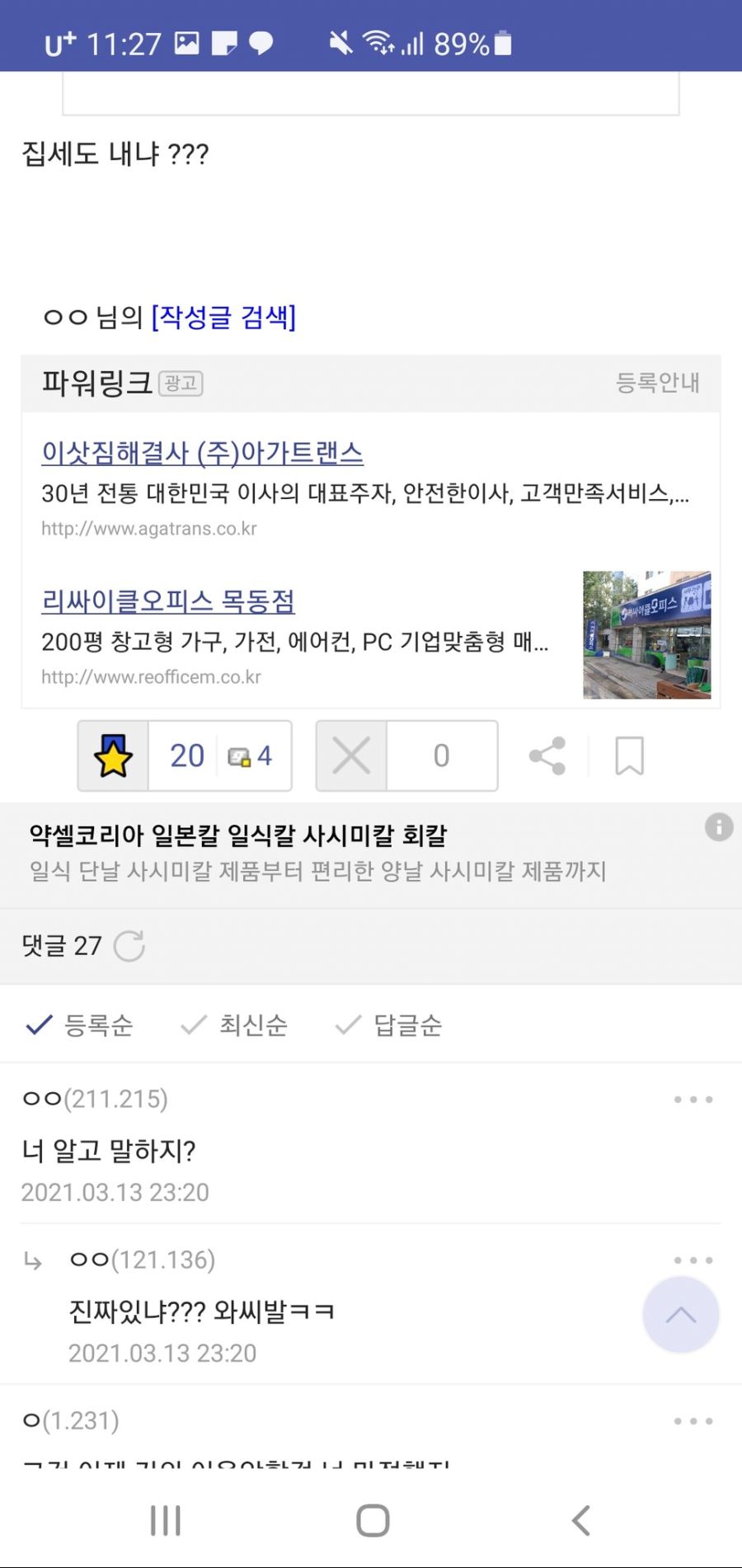This screenshot has height=1568, width=742.
Task: Open the 작성글 검색 link
Action: 223,317
